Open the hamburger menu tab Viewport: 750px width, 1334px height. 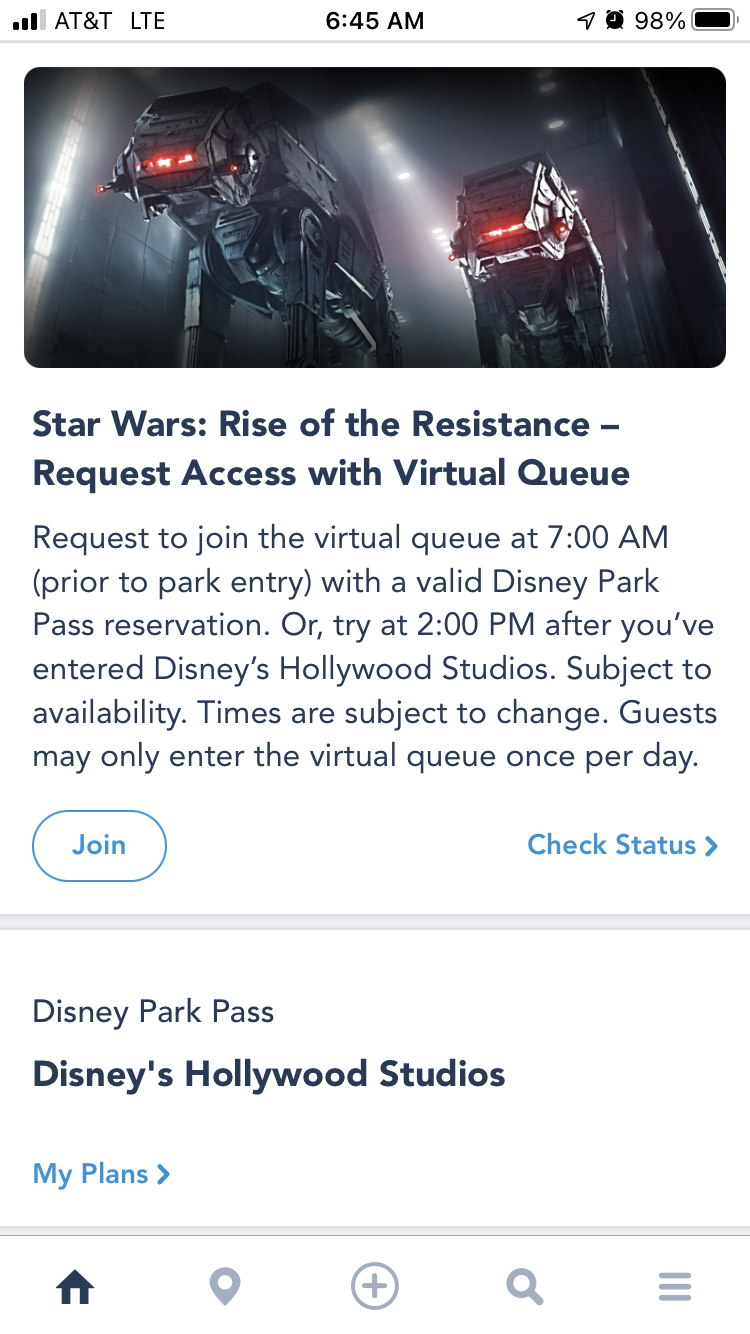675,1287
